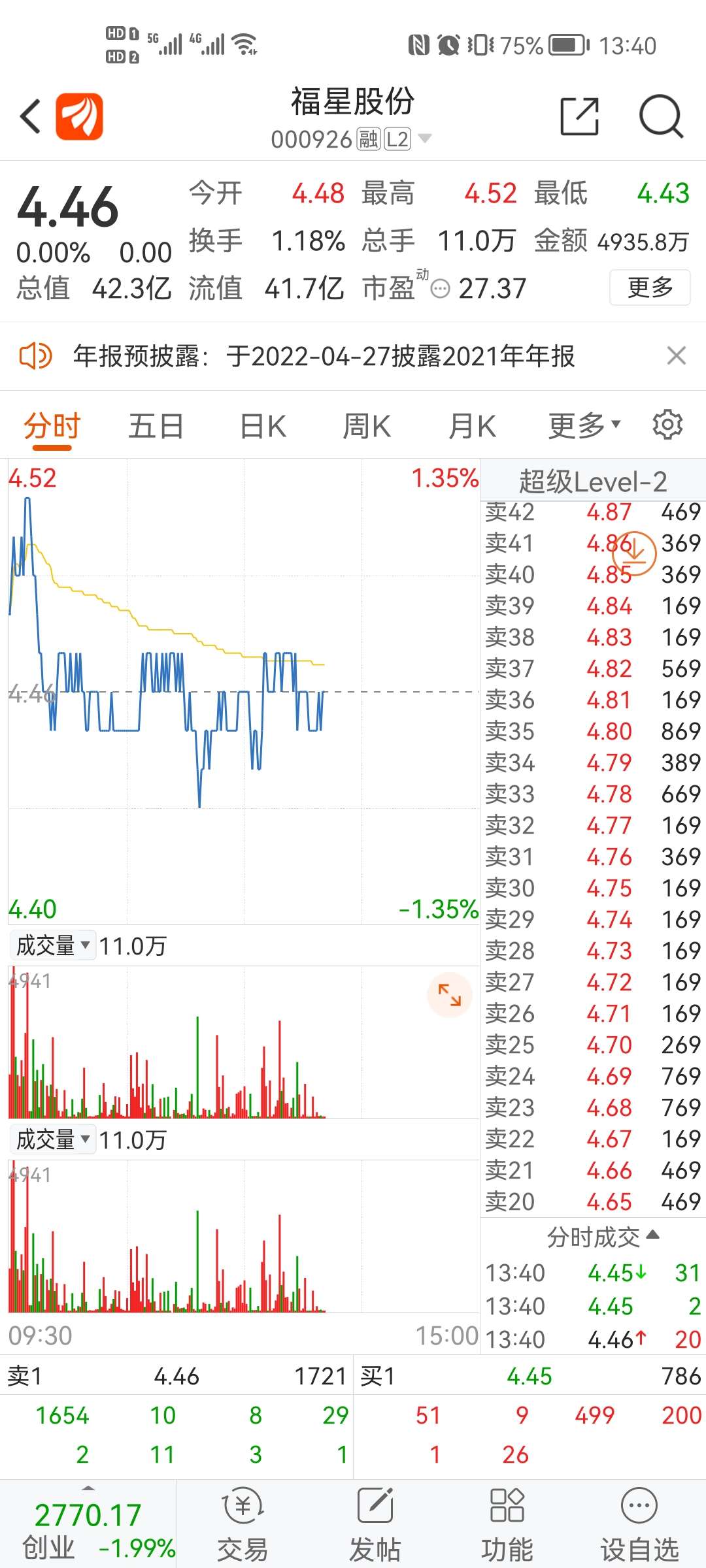Select the 月K chart tab
The height and width of the screenshot is (1568, 706).
(x=472, y=427)
